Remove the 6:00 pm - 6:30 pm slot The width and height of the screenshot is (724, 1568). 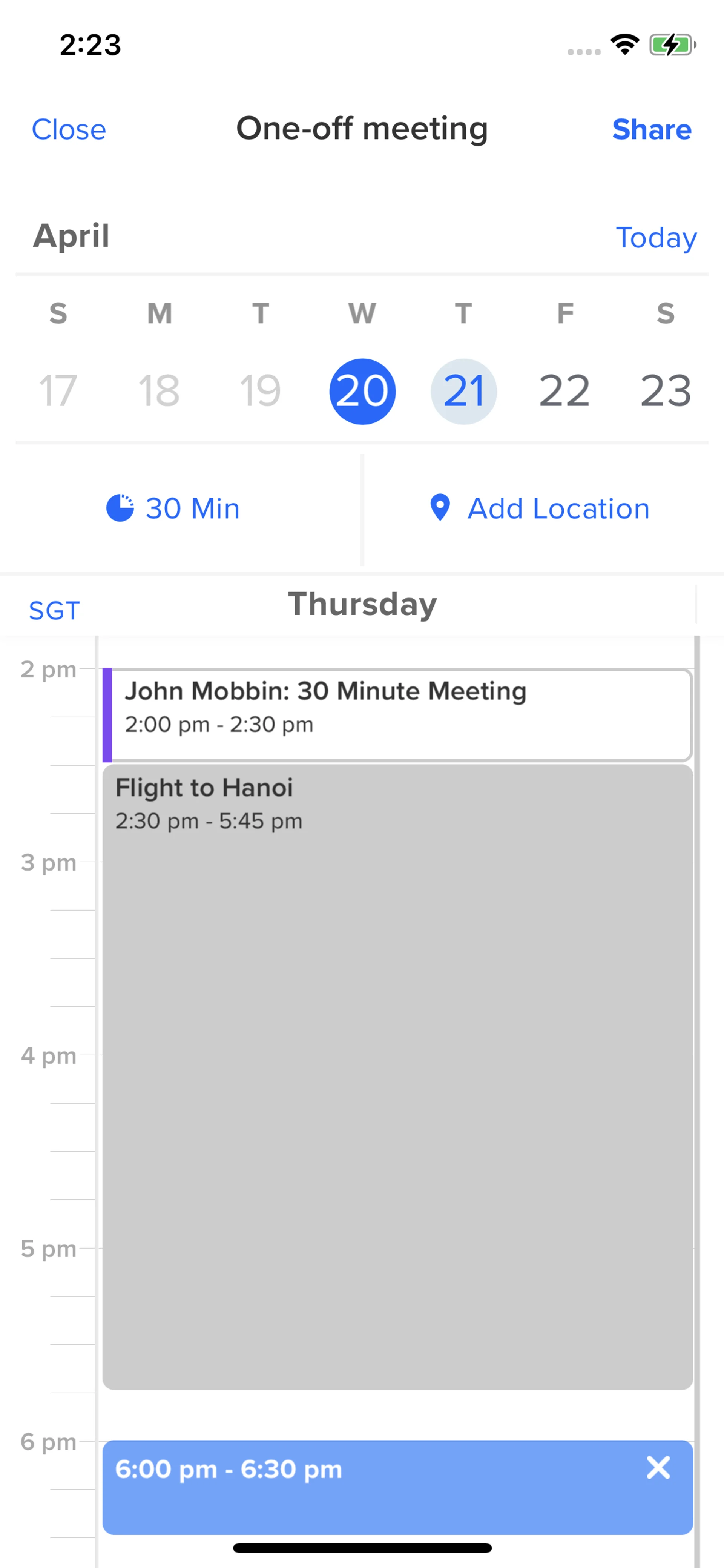[x=658, y=1468]
